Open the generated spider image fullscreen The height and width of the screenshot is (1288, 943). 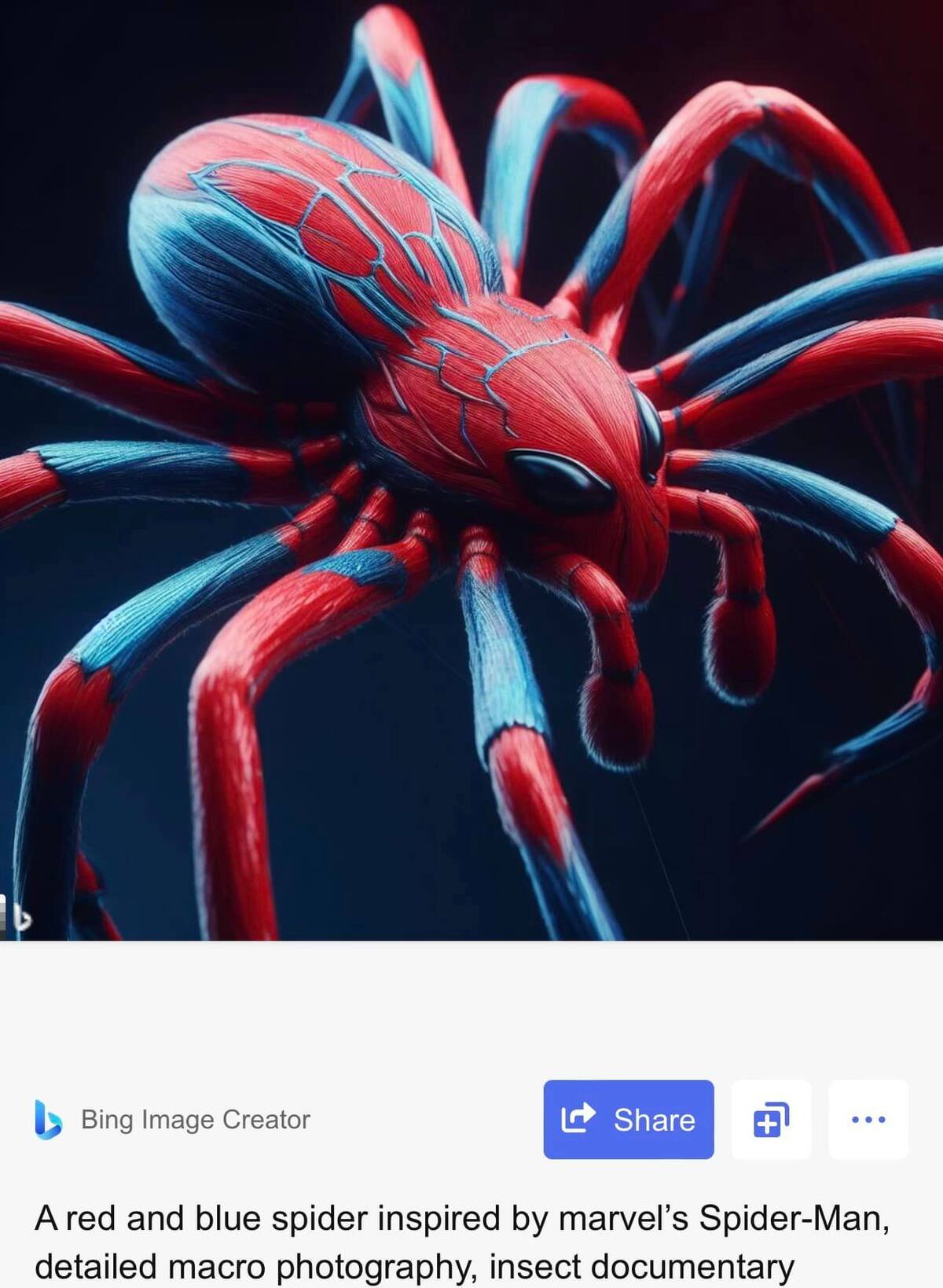(x=472, y=470)
